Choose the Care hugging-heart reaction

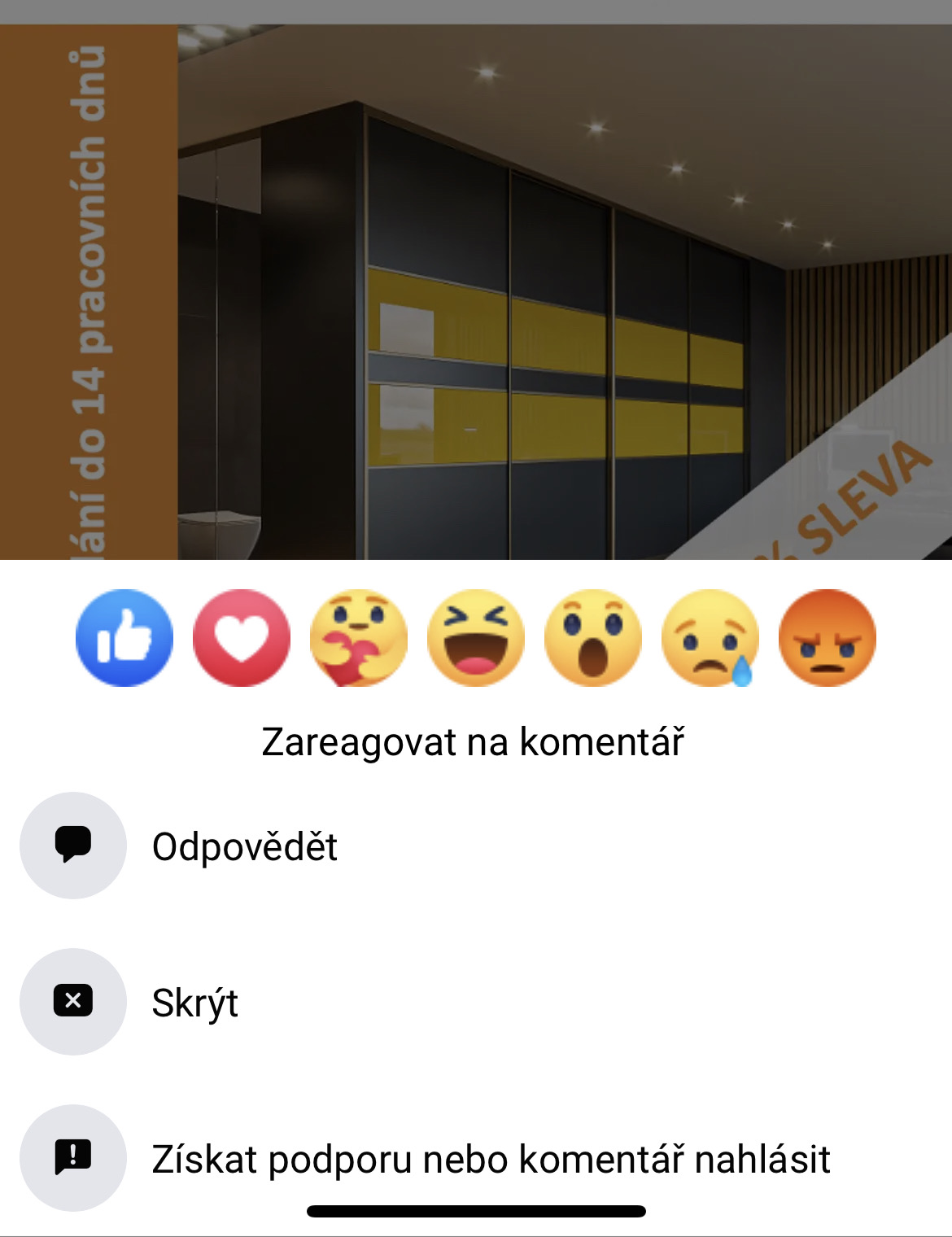(x=359, y=637)
